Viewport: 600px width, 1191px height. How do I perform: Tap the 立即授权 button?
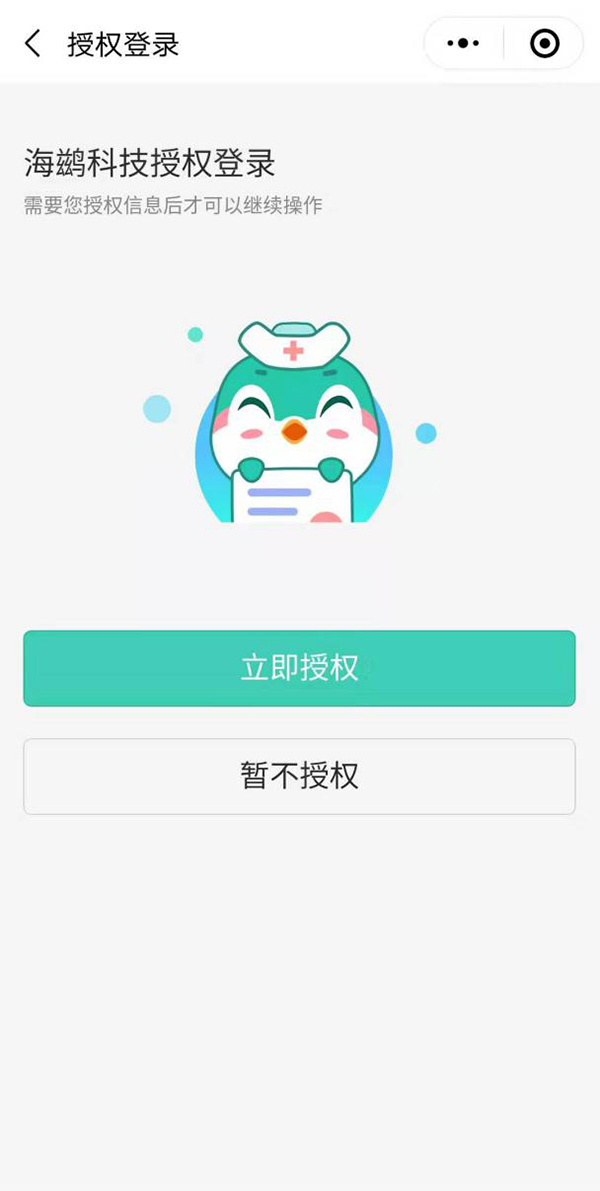299,668
